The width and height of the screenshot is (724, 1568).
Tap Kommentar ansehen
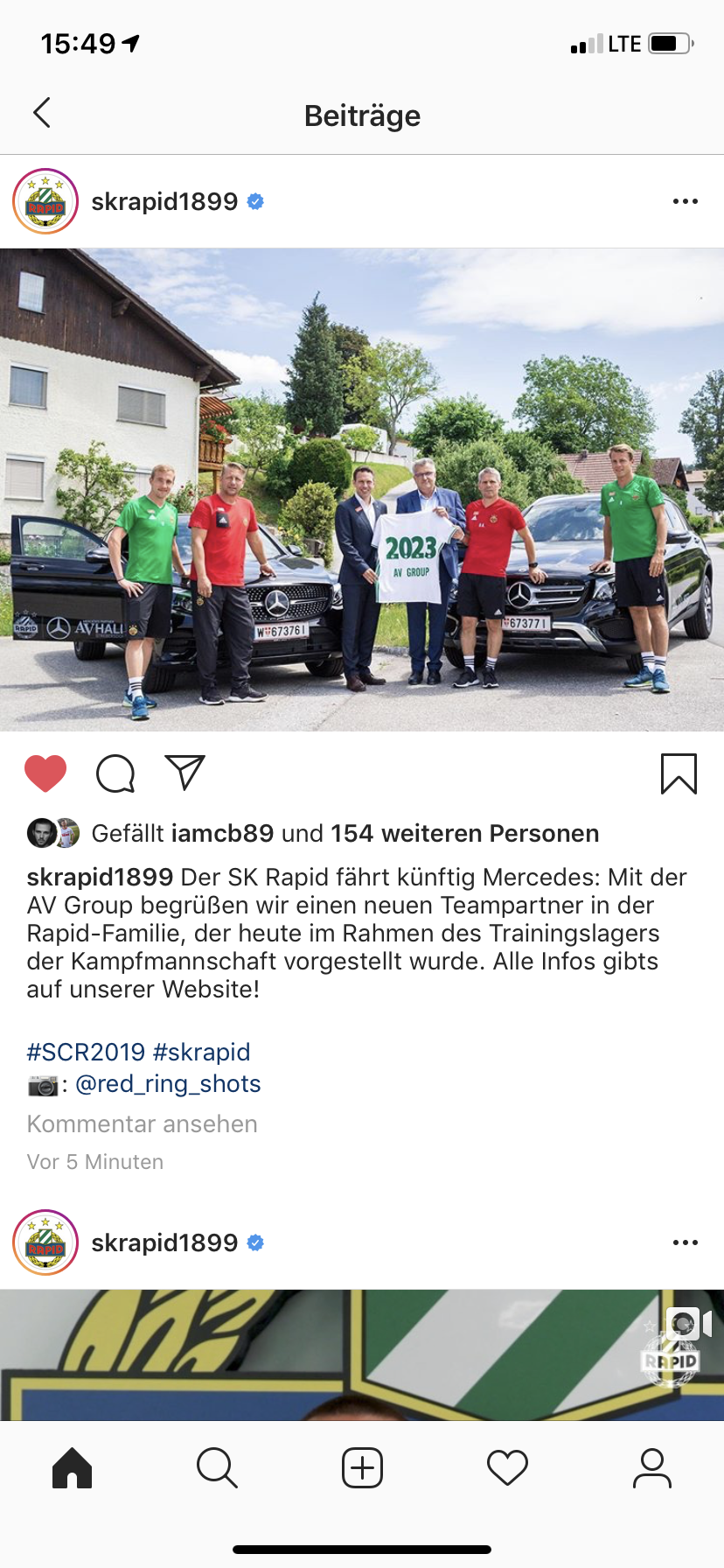(x=142, y=1123)
